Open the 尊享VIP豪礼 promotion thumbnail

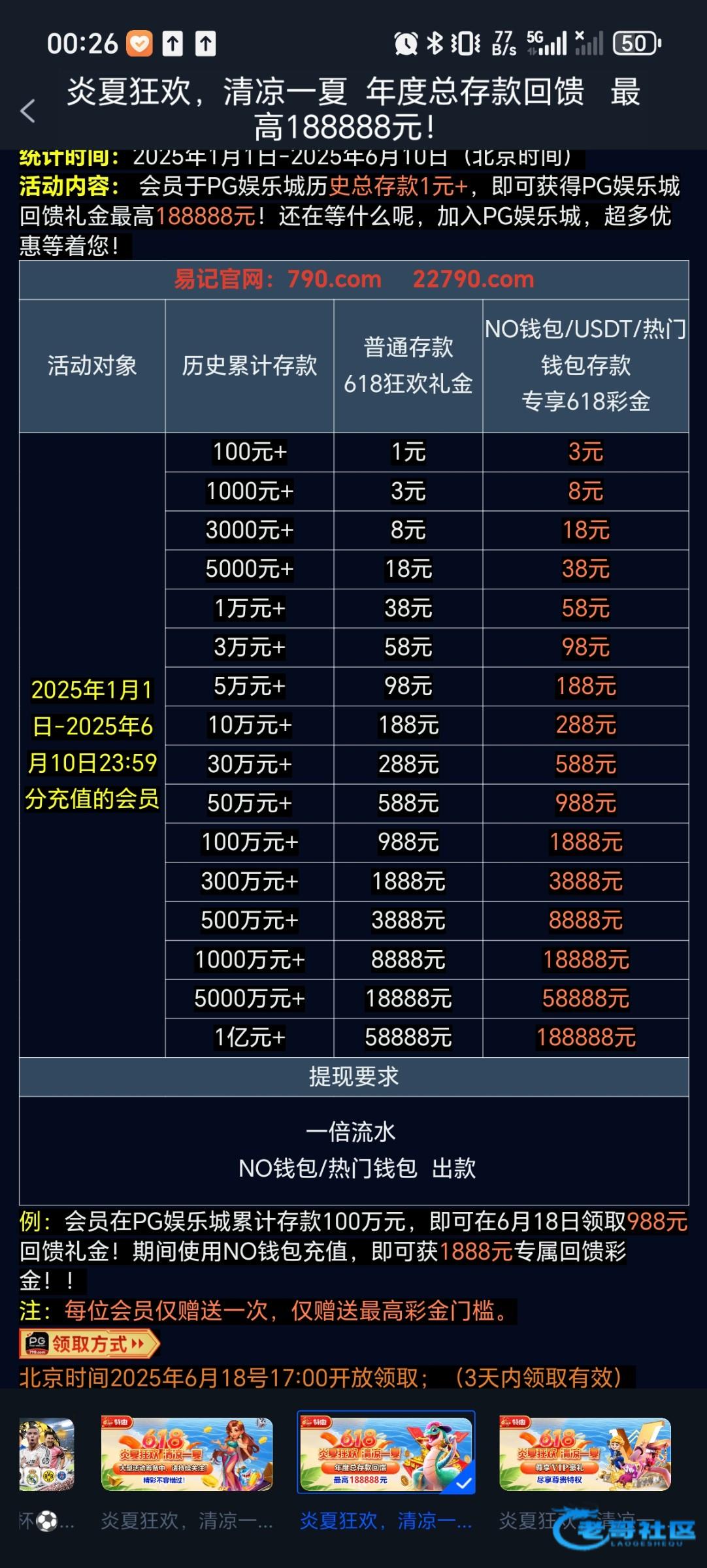click(x=585, y=1454)
